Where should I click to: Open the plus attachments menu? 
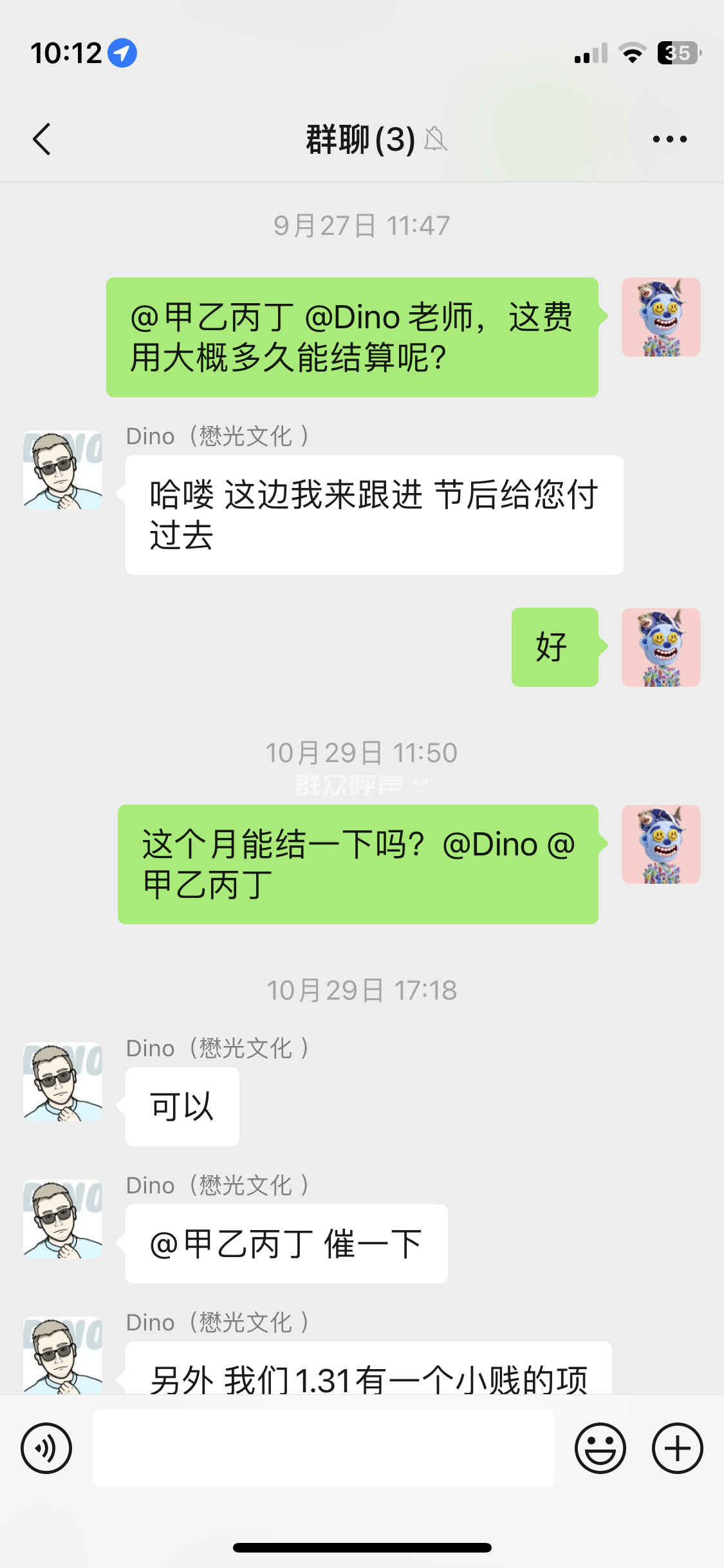677,1448
